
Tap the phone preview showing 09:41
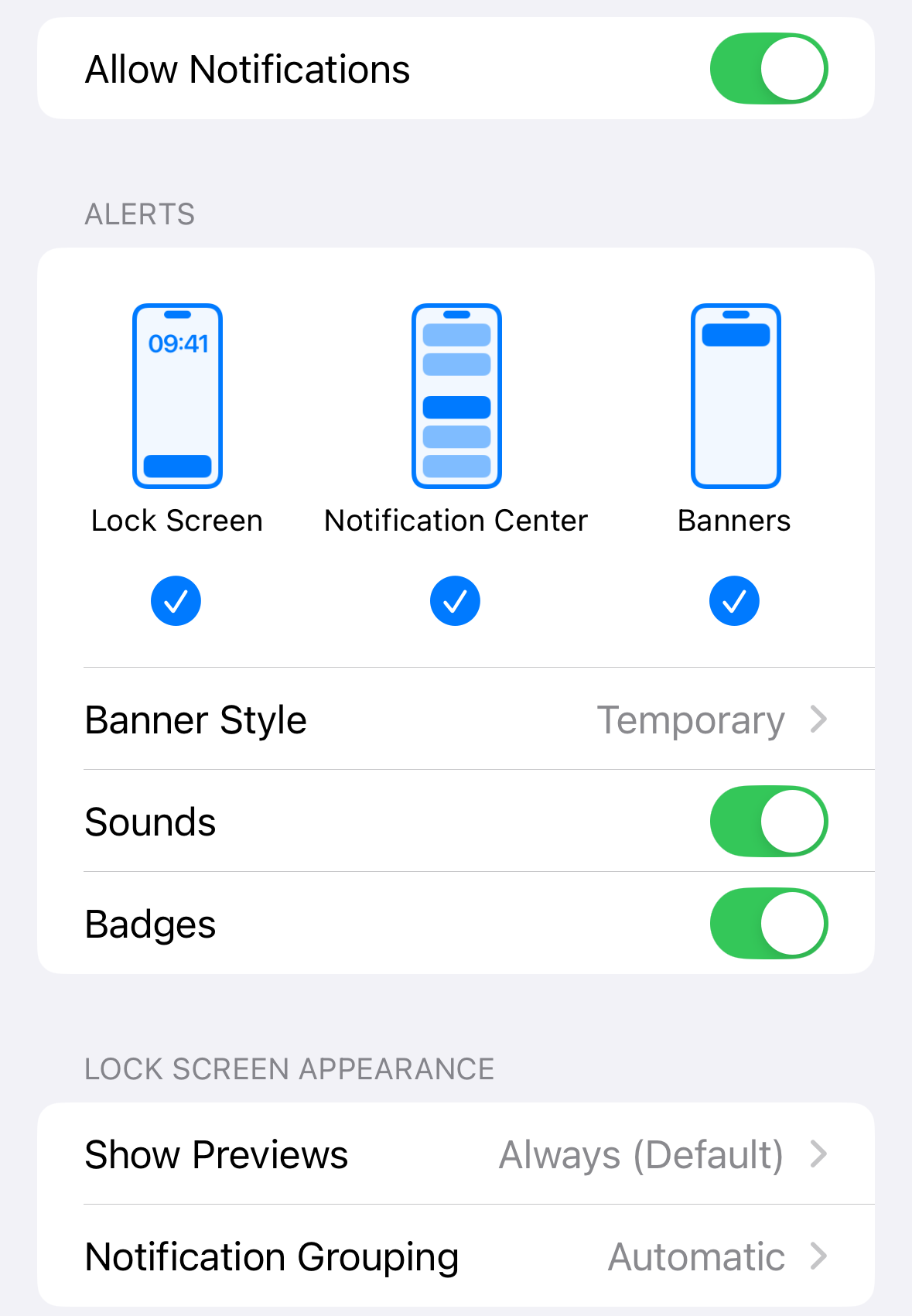click(x=177, y=395)
